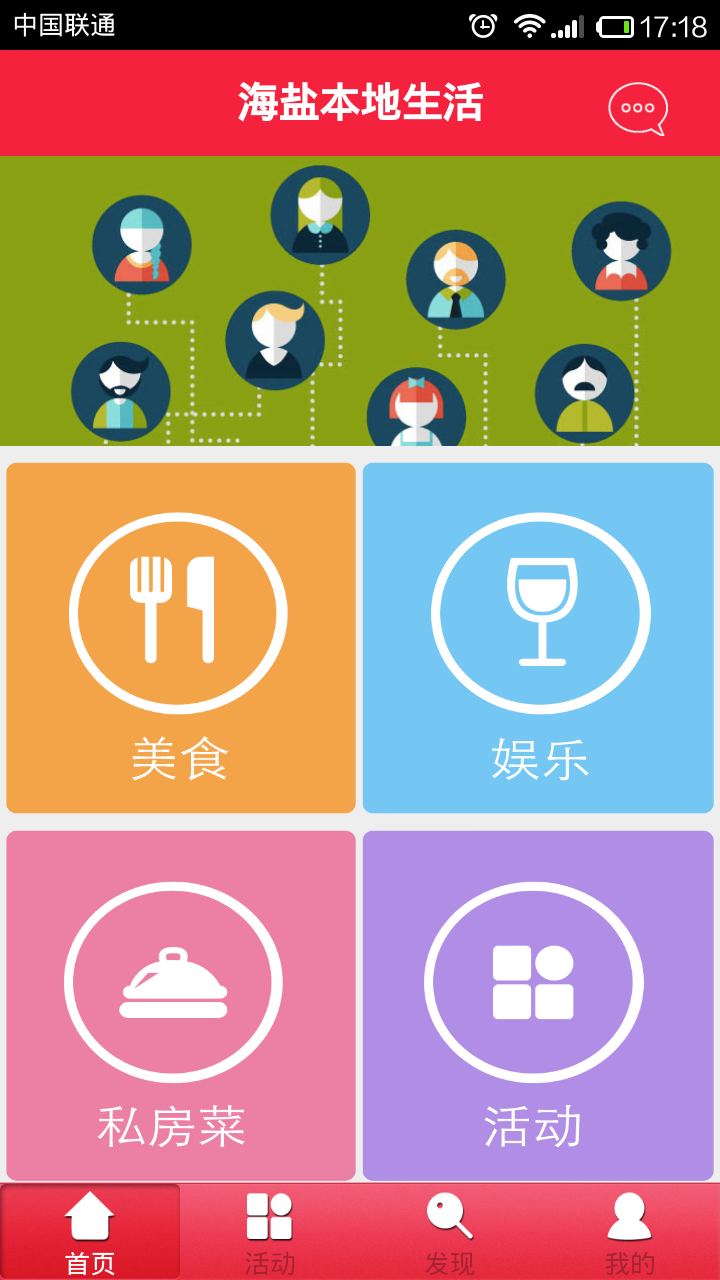Switch to the 活动 tab in bottom bar

click(x=270, y=1232)
